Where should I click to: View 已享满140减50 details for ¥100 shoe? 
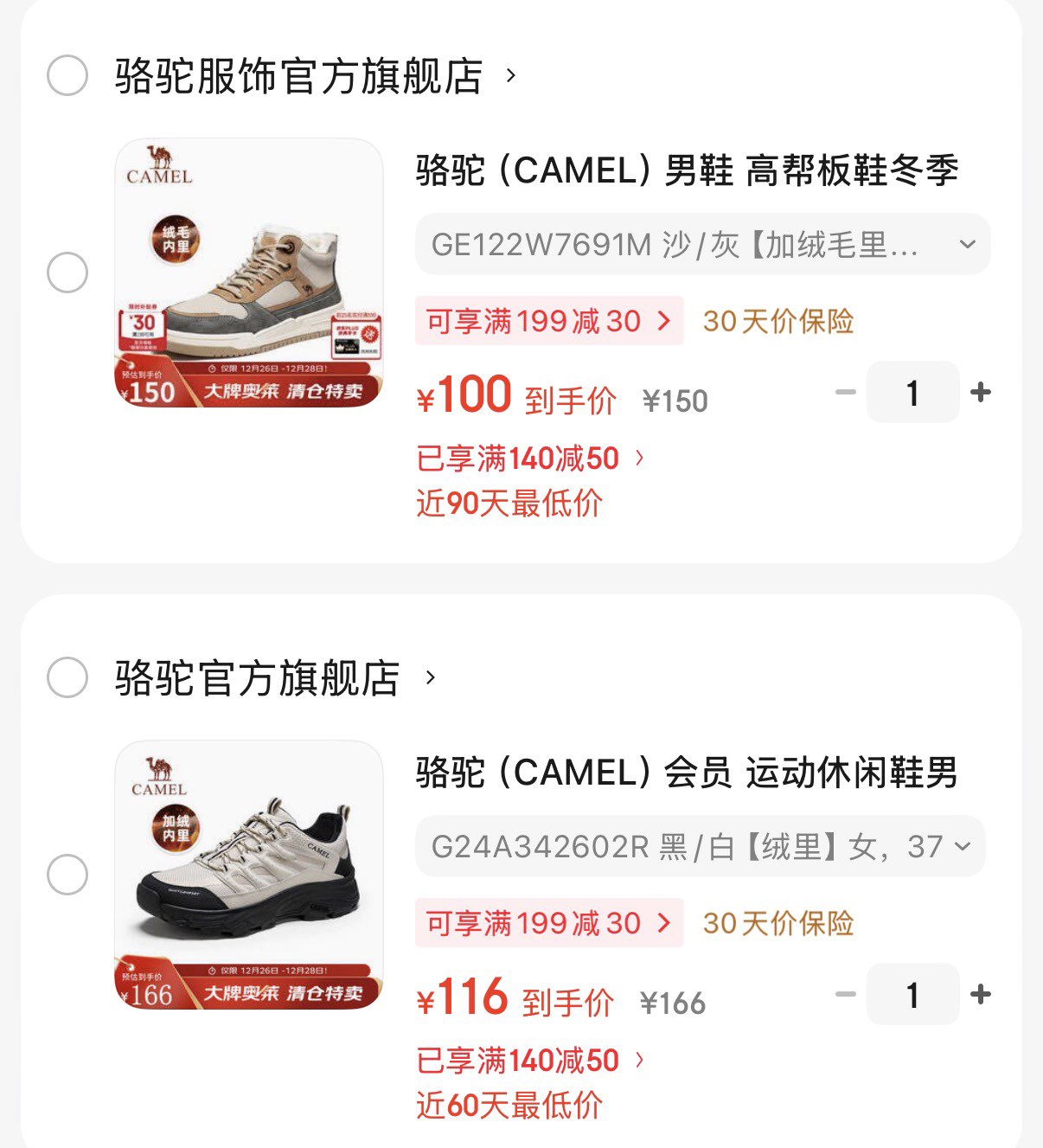pos(529,459)
